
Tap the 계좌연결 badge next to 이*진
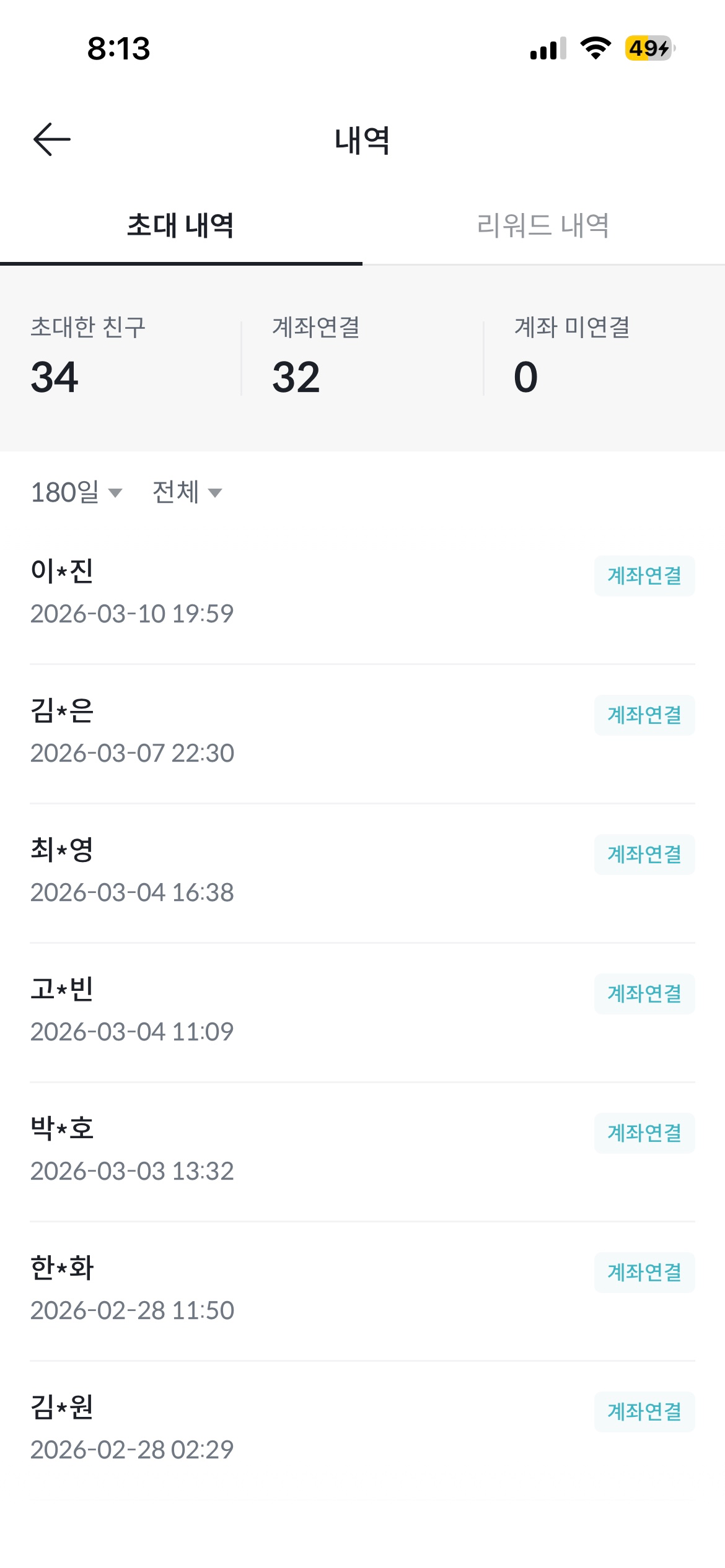644,576
